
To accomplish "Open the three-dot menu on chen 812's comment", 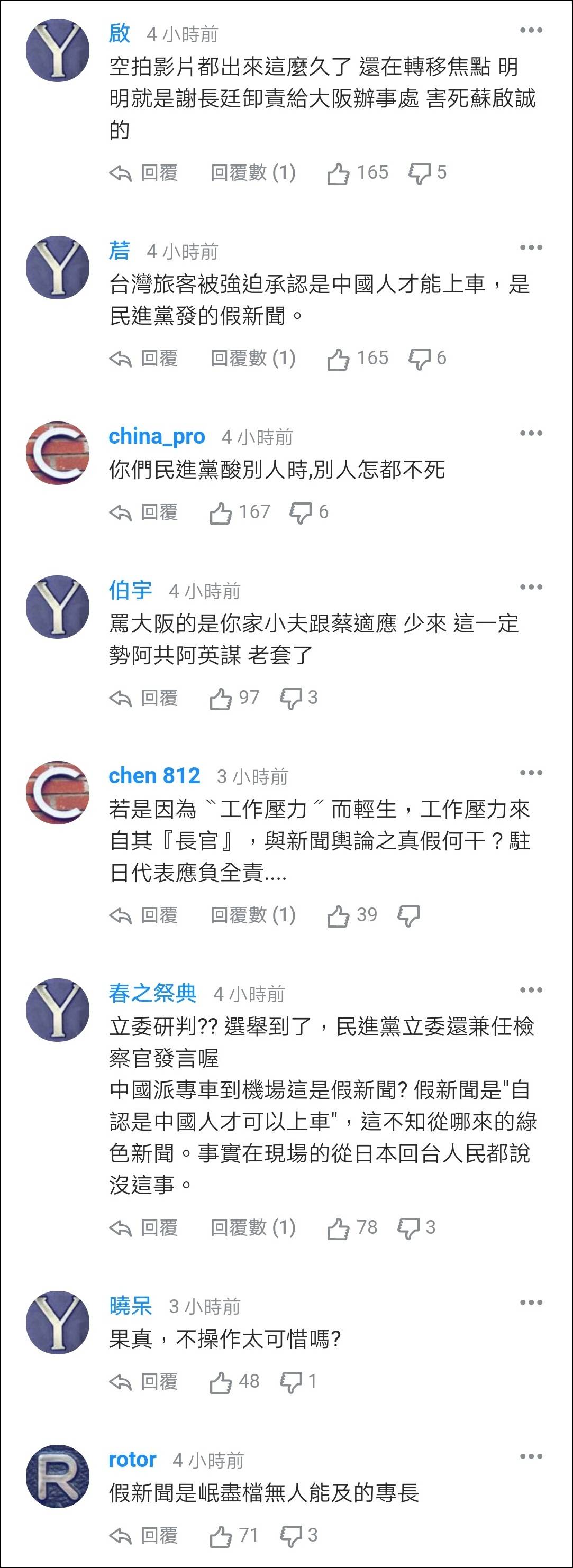I will click(531, 773).
